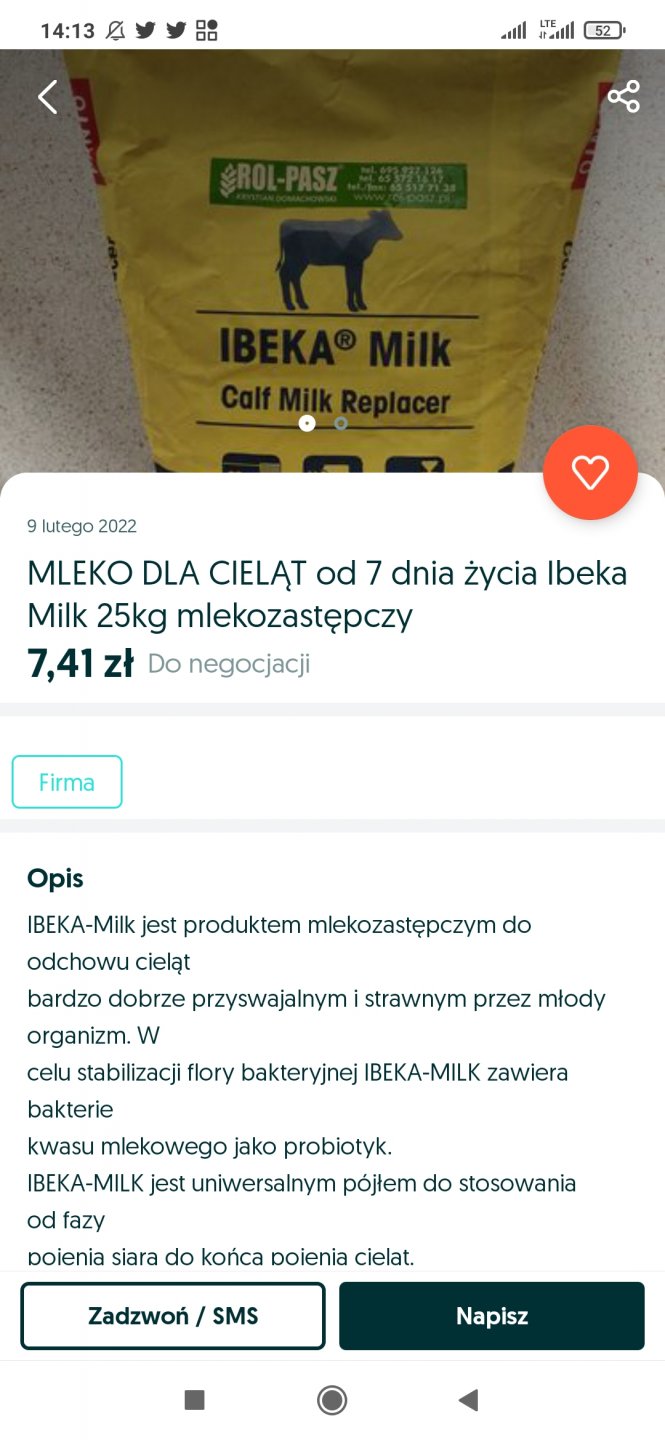Screen dimensions: 665x1440
Task: Open the system home screen
Action: 332,1400
